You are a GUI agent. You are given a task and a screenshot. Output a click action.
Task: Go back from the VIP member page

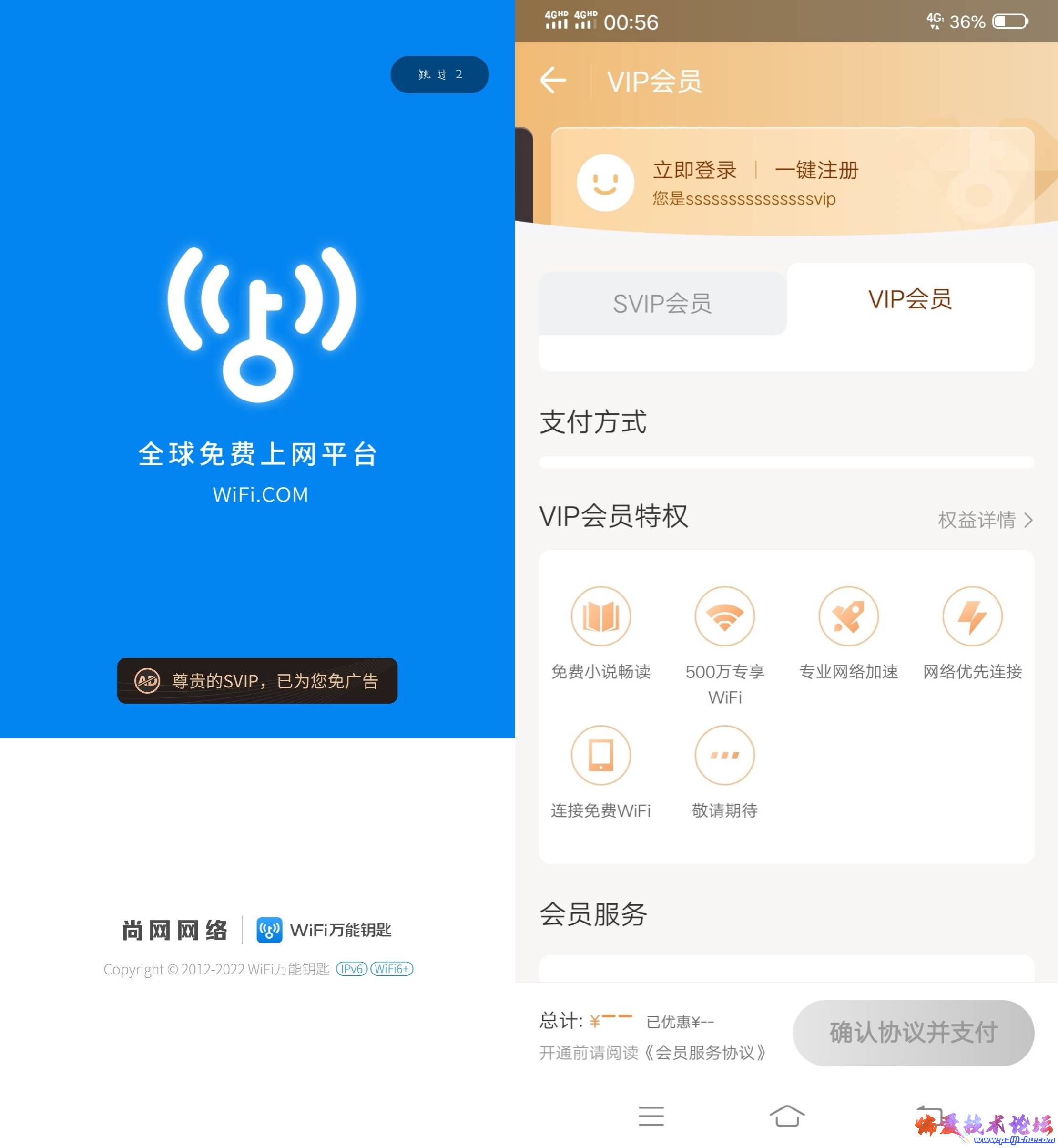point(553,80)
